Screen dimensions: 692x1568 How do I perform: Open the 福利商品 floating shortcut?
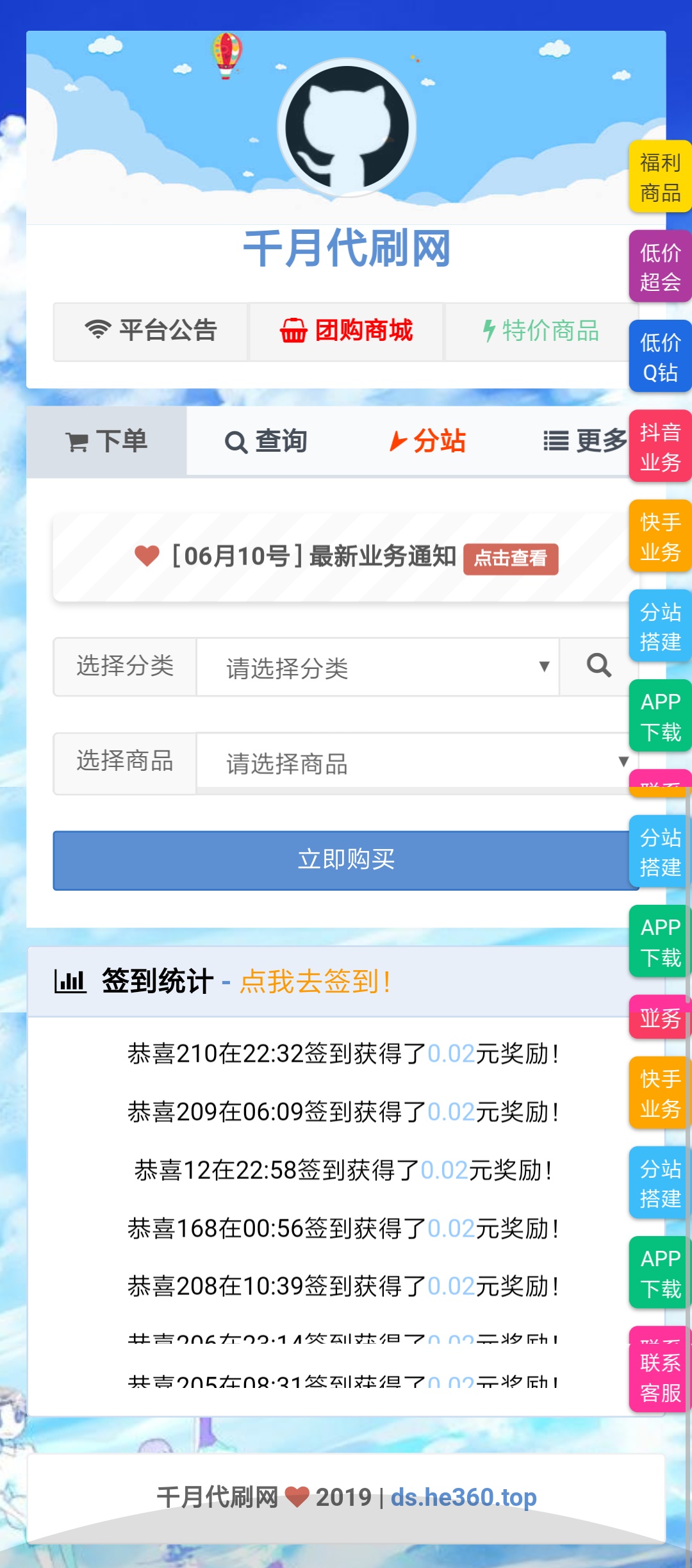pyautogui.click(x=660, y=177)
